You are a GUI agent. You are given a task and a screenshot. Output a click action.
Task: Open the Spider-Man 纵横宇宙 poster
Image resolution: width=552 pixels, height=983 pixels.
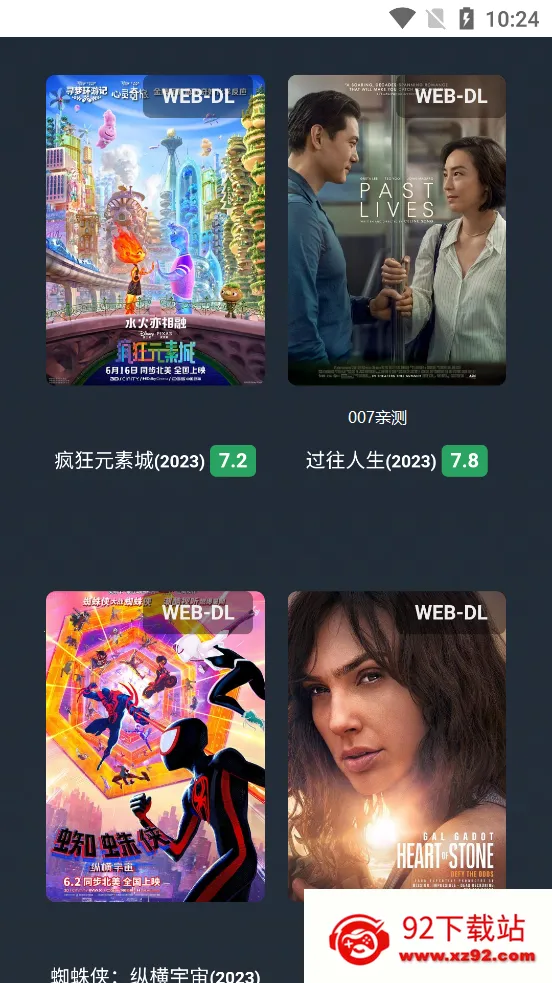tap(155, 747)
